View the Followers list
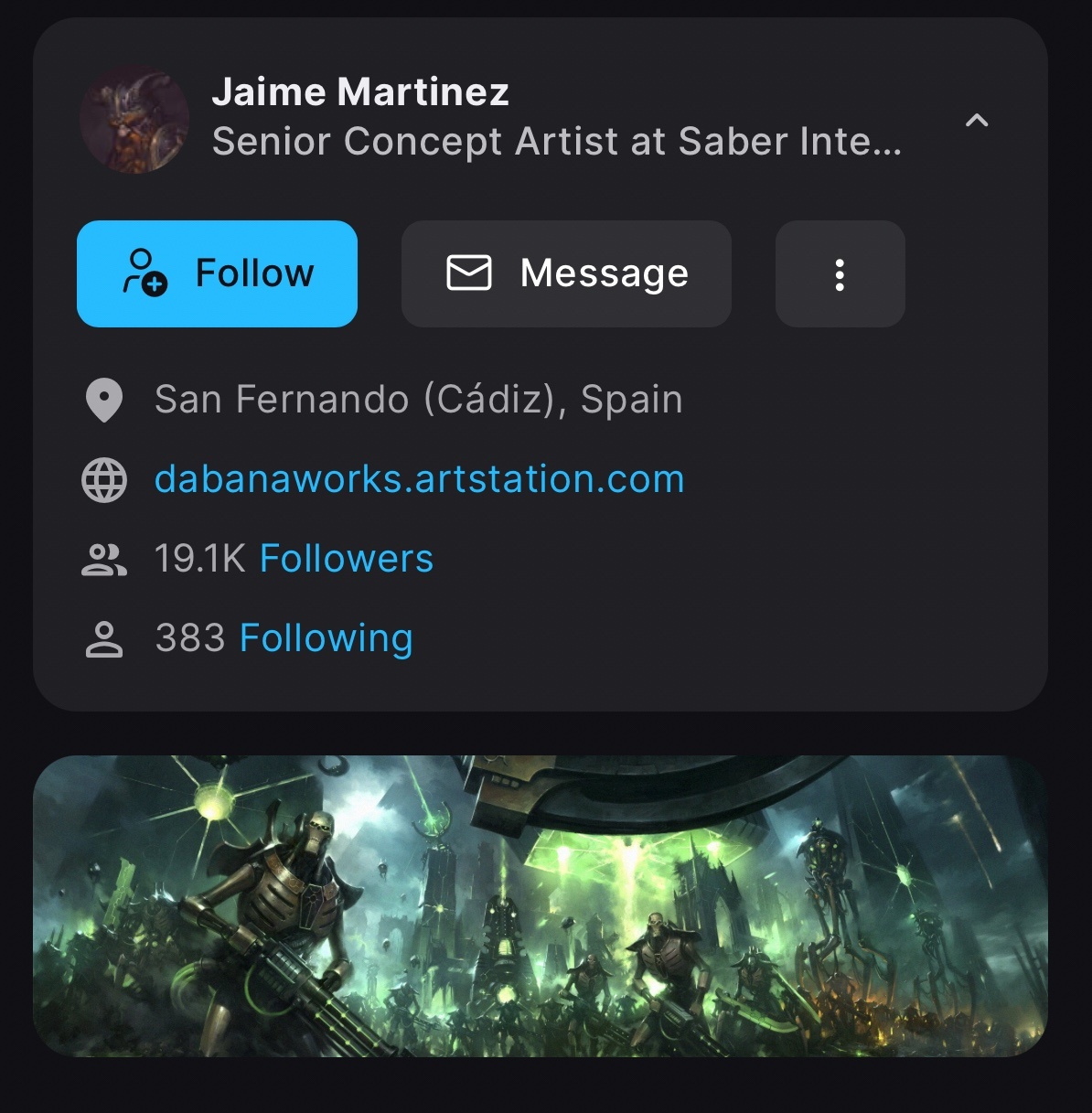The width and height of the screenshot is (1092, 1113). pos(346,559)
